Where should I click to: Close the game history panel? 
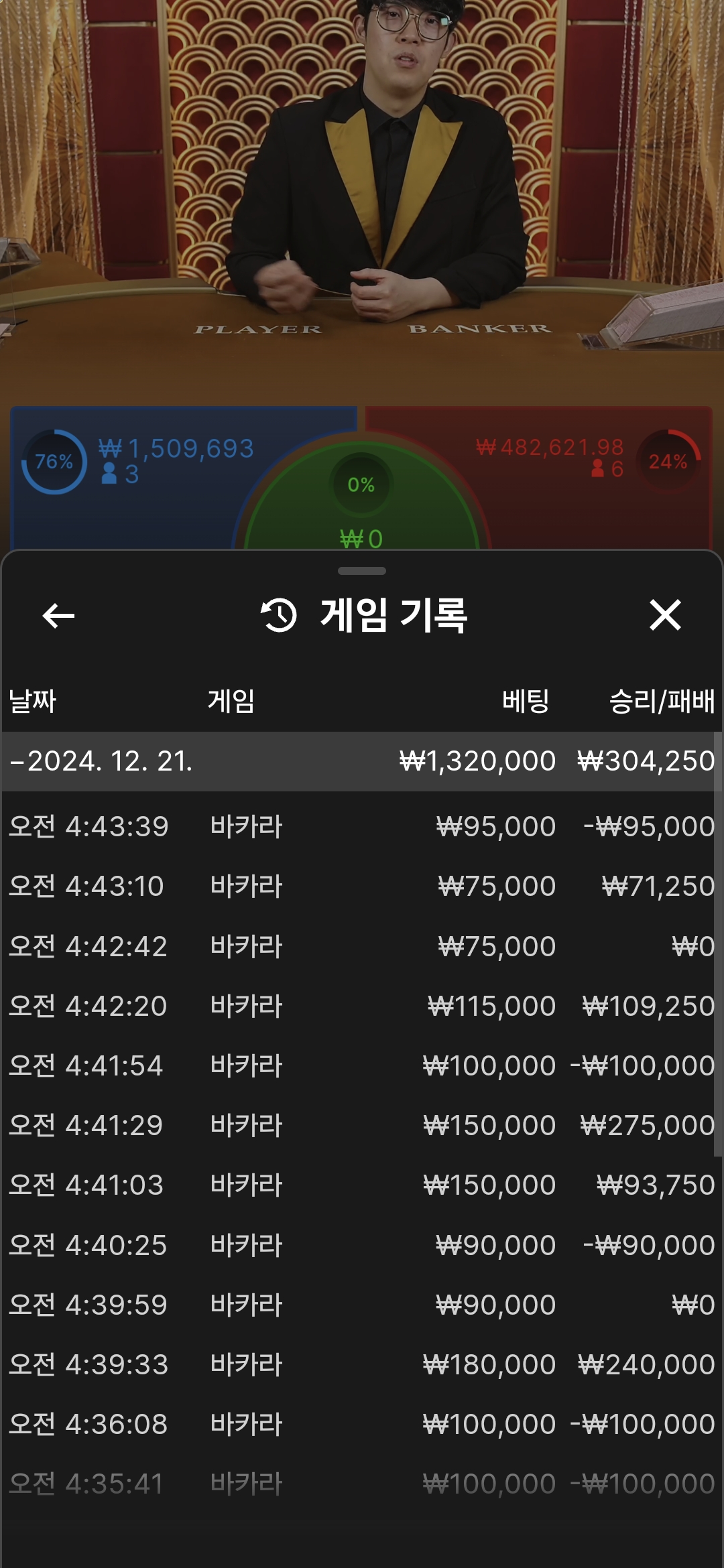[665, 615]
